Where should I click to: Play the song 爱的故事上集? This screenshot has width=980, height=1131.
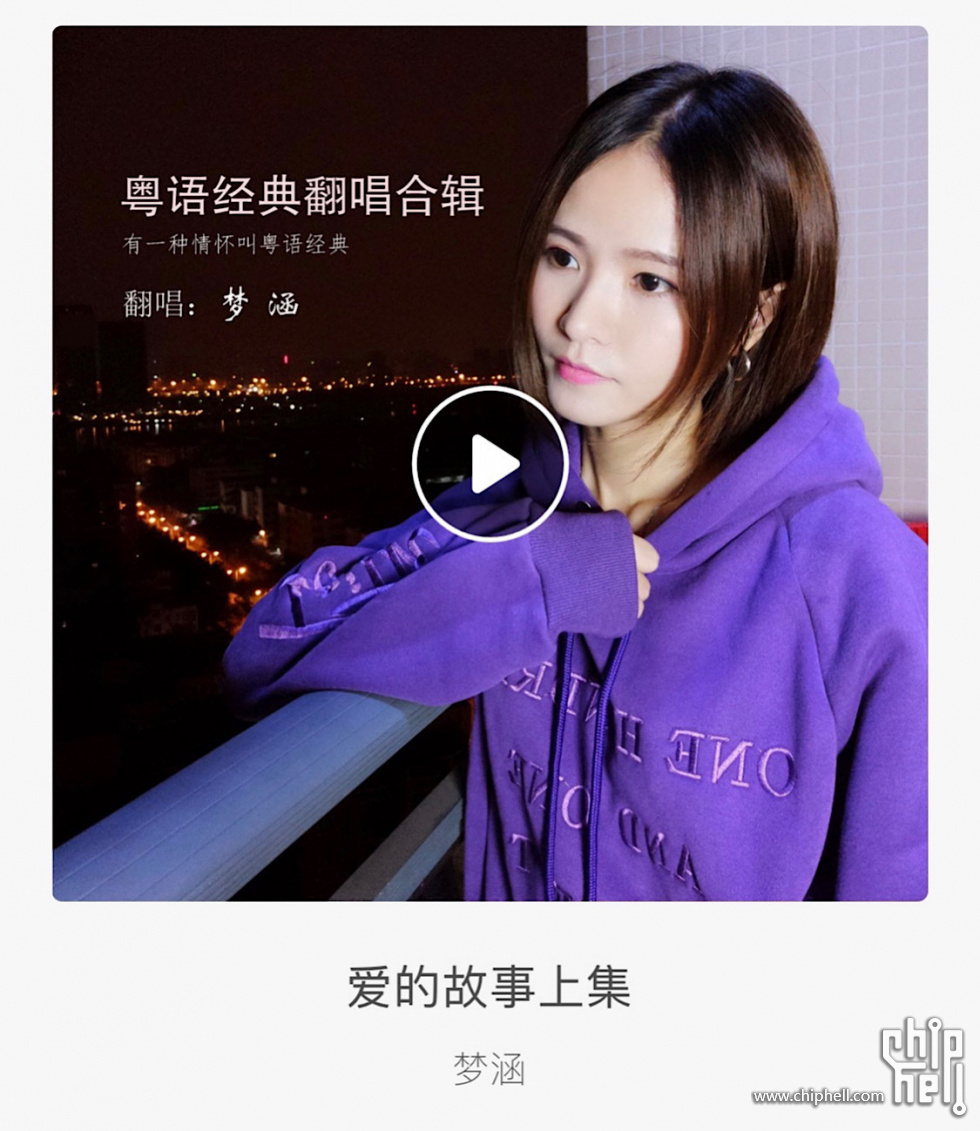coord(490,464)
